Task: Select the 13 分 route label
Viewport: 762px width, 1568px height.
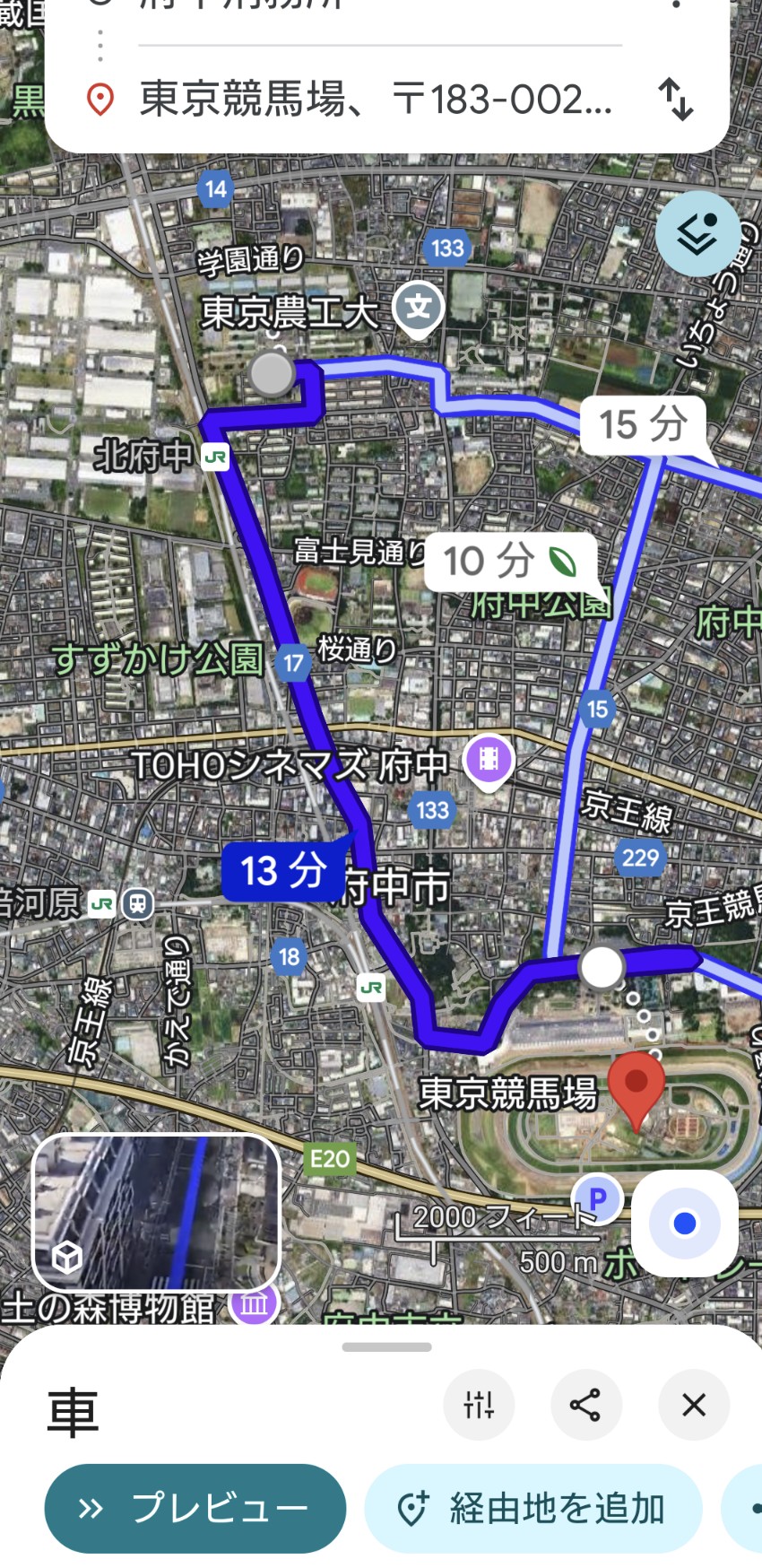Action: coord(282,871)
